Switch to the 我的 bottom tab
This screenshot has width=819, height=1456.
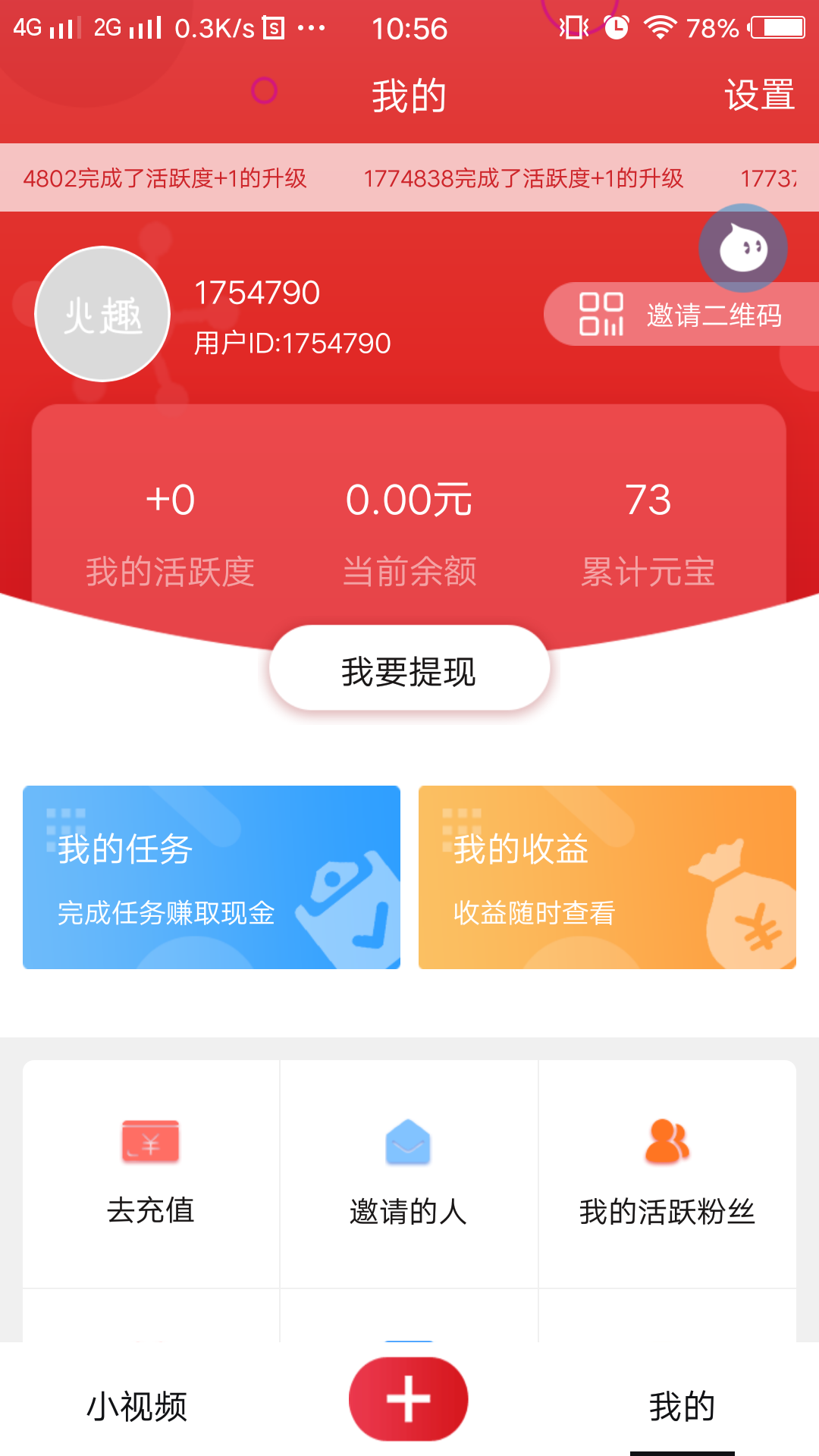coord(682,1406)
